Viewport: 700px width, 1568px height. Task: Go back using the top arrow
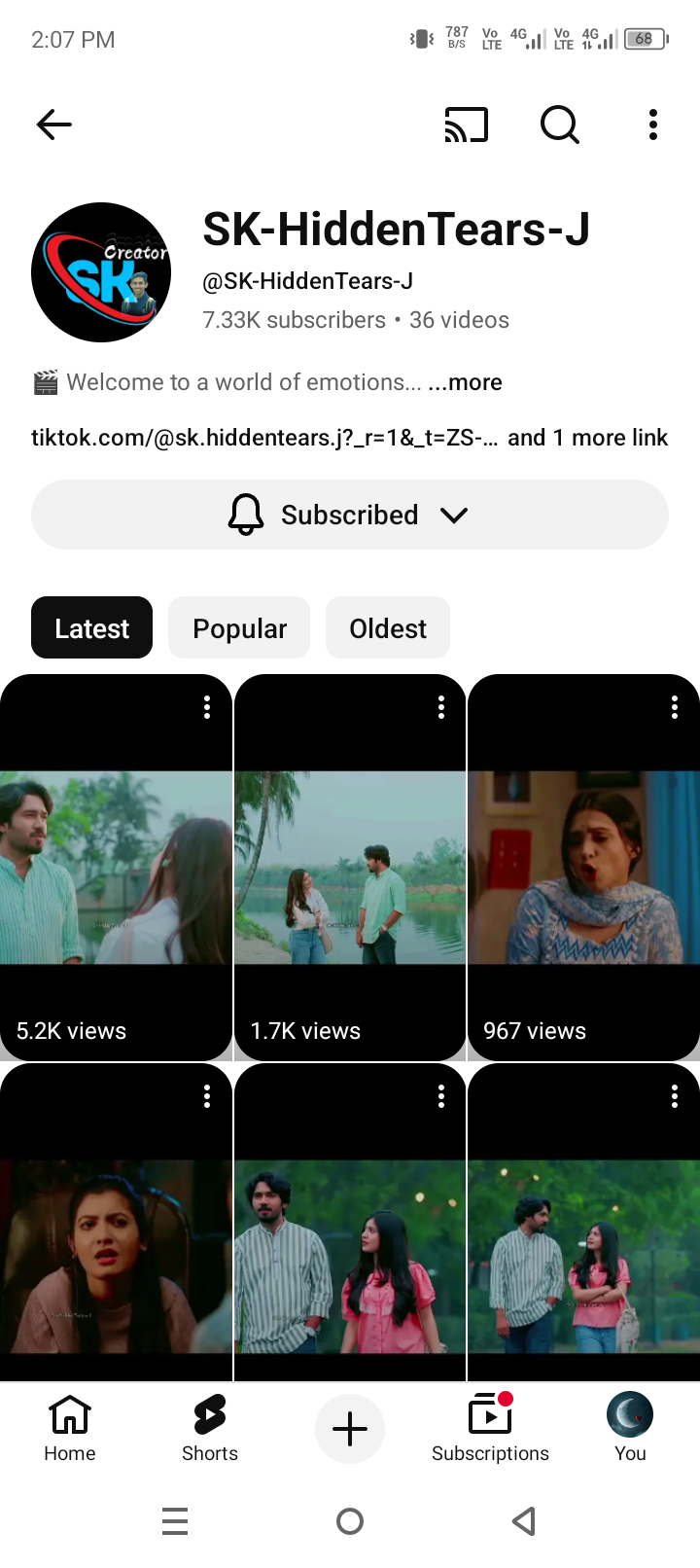(x=54, y=125)
